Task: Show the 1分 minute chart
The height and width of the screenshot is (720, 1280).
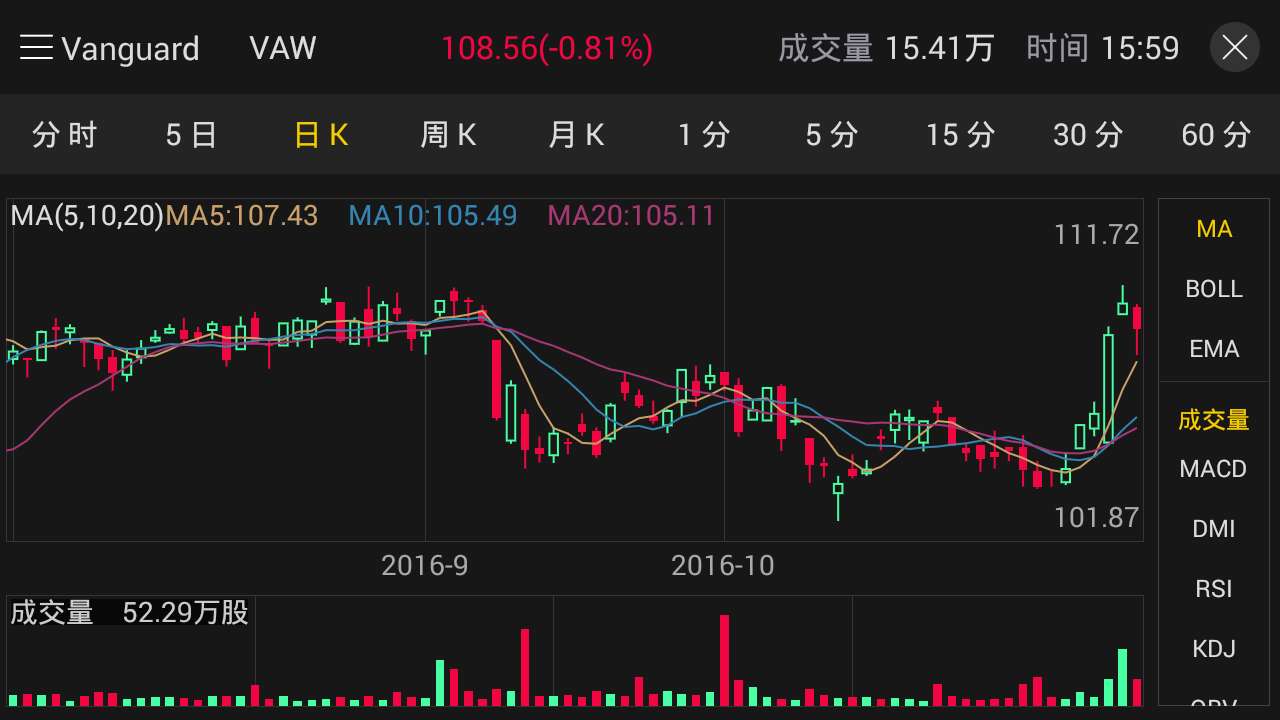Action: (704, 135)
